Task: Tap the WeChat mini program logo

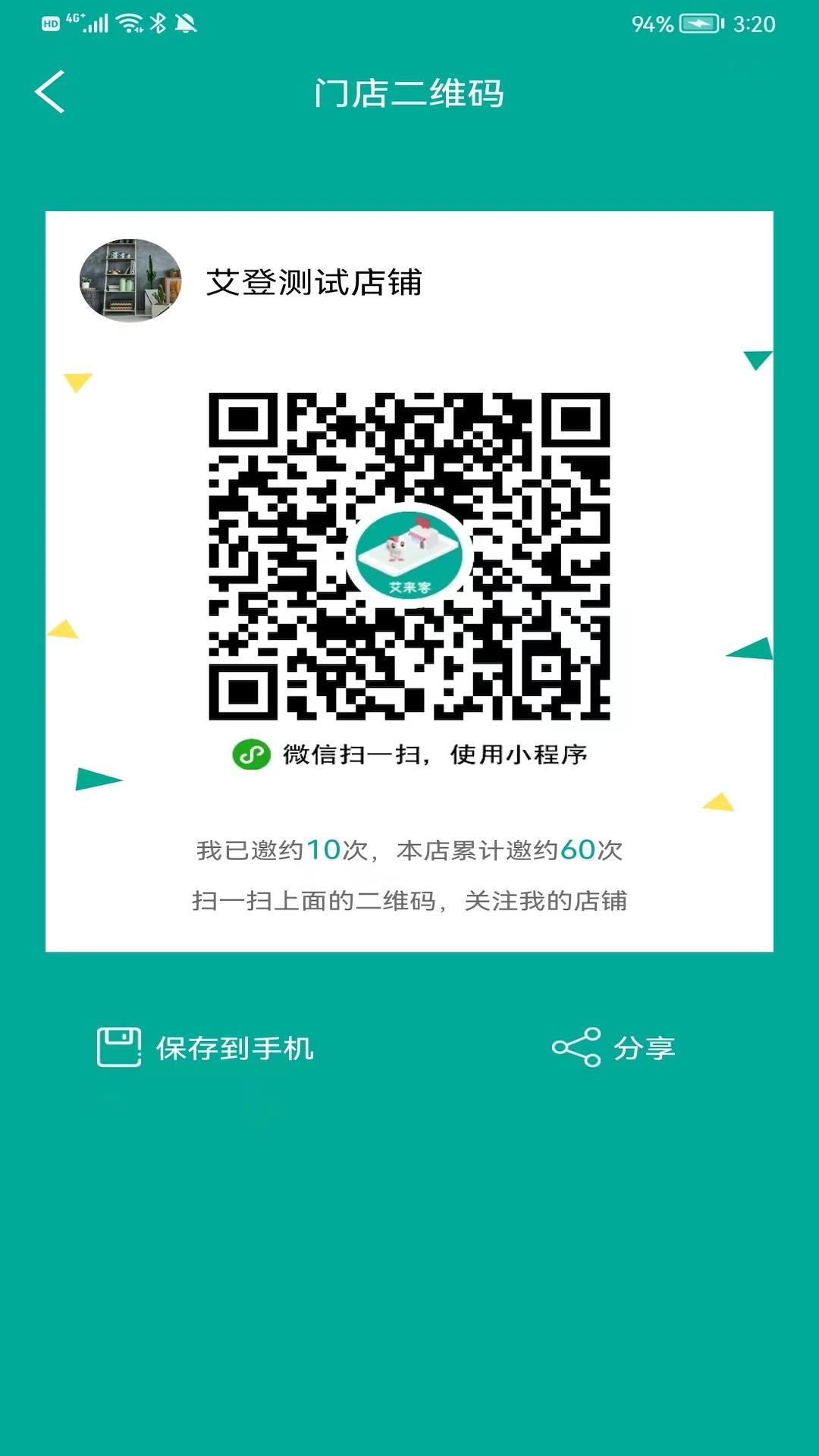Action: click(250, 753)
